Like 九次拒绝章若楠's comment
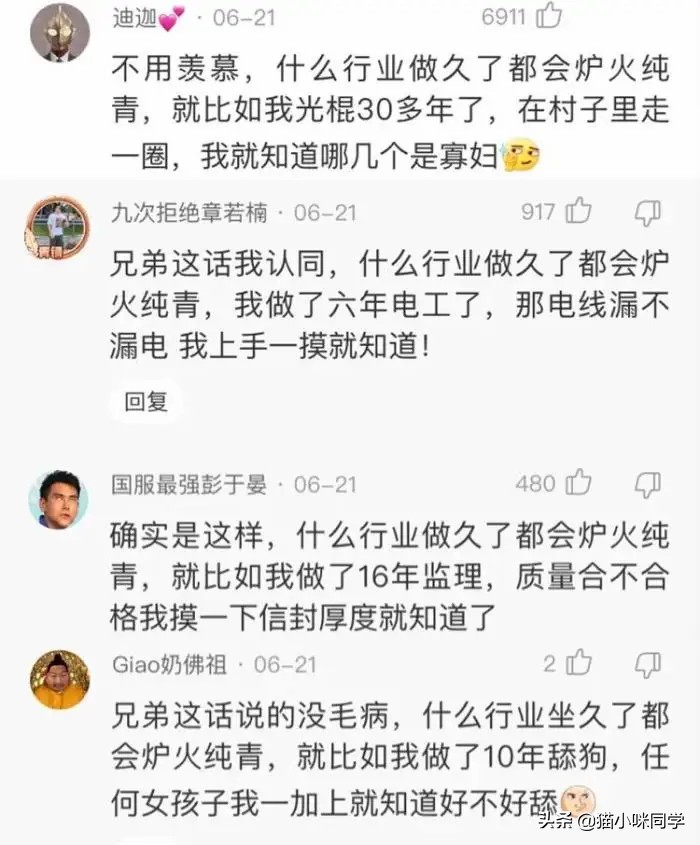The width and height of the screenshot is (700, 845). [x=578, y=211]
